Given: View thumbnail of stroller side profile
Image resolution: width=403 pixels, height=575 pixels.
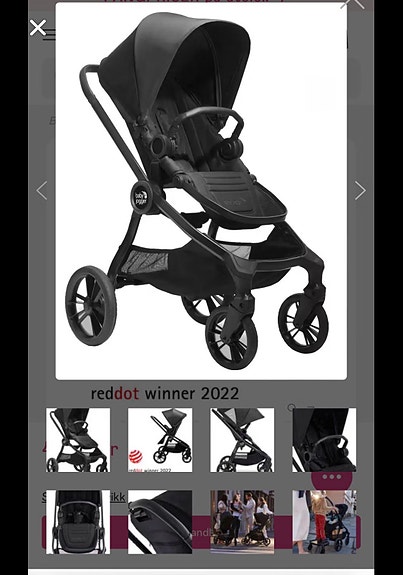Looking at the screenshot, I should 242,440.
